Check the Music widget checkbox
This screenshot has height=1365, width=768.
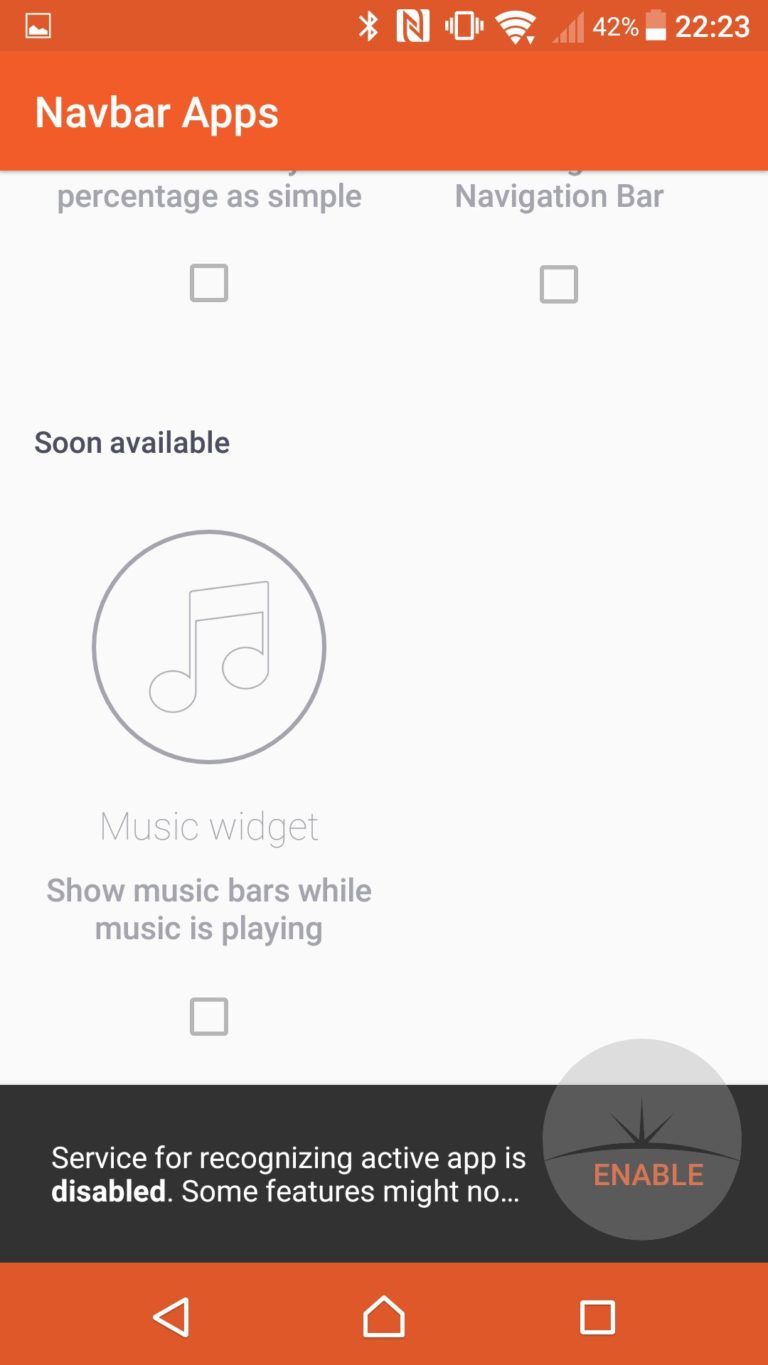pos(209,1016)
